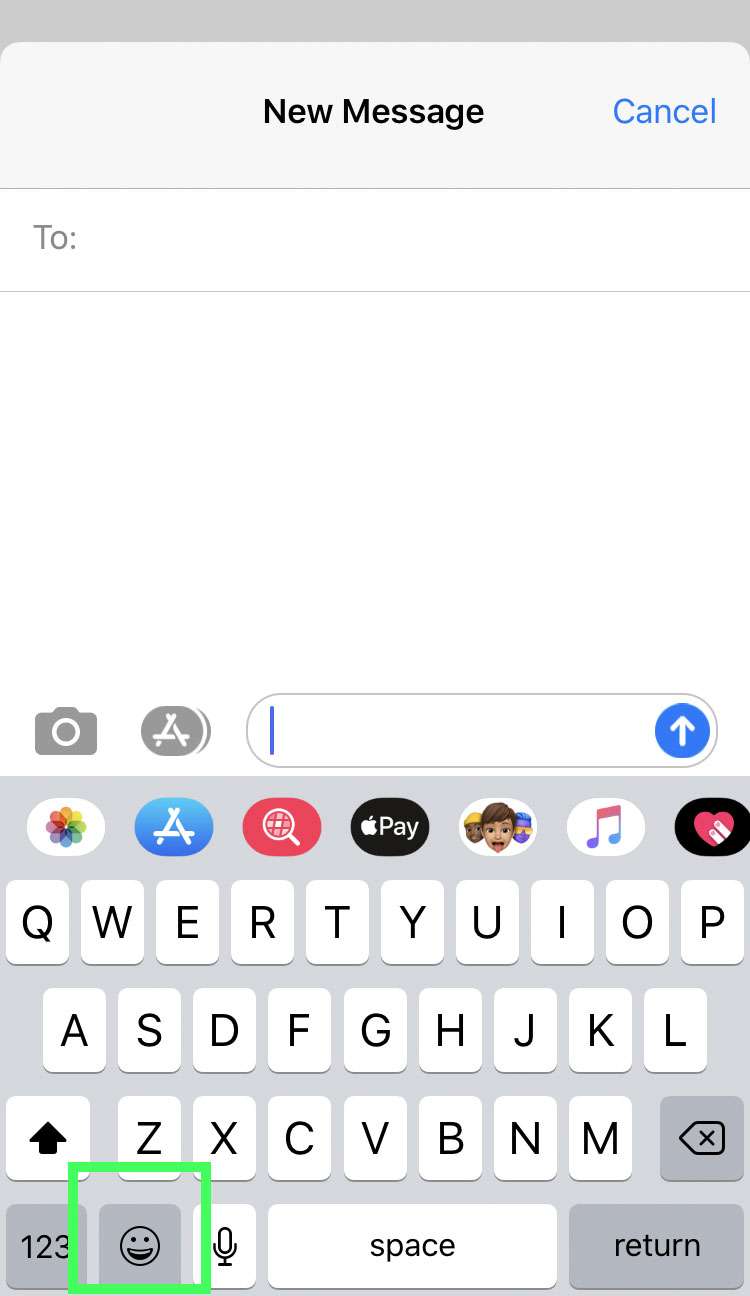This screenshot has width=750, height=1296.
Task: Open the Photos iMessage app
Action: pyautogui.click(x=66, y=827)
